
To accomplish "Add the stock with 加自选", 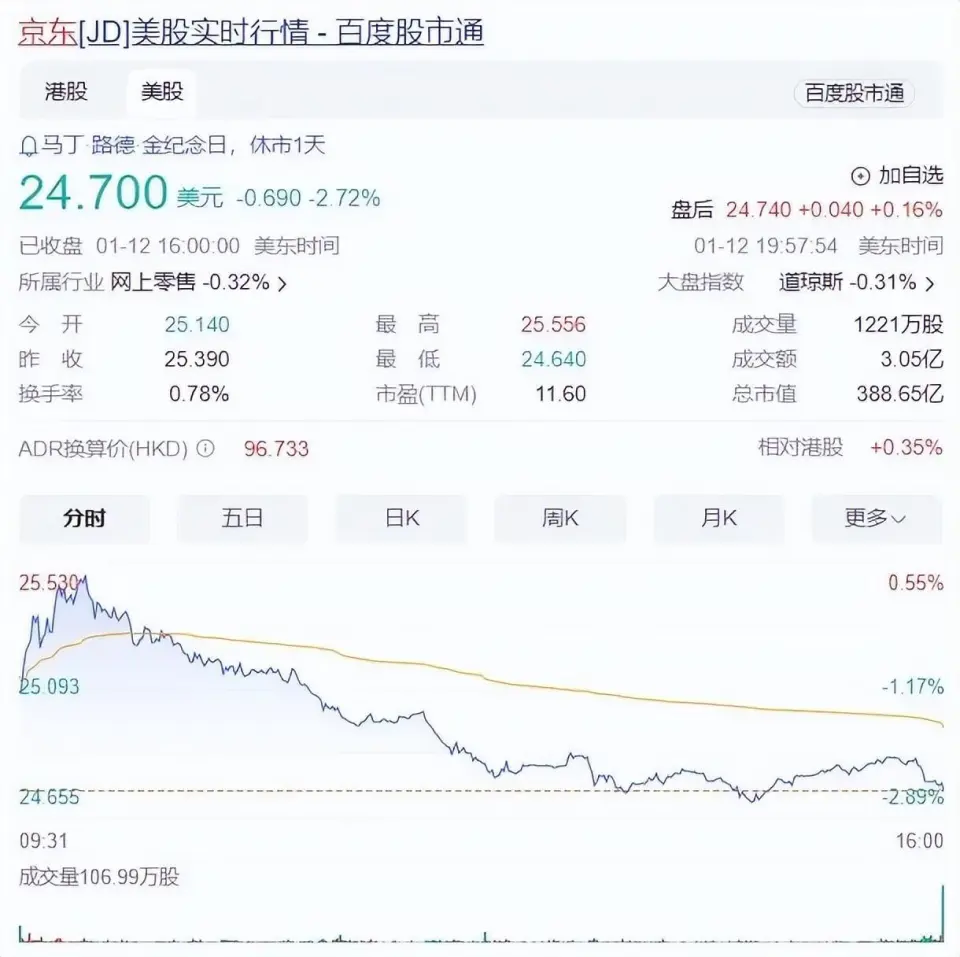I will coord(897,176).
